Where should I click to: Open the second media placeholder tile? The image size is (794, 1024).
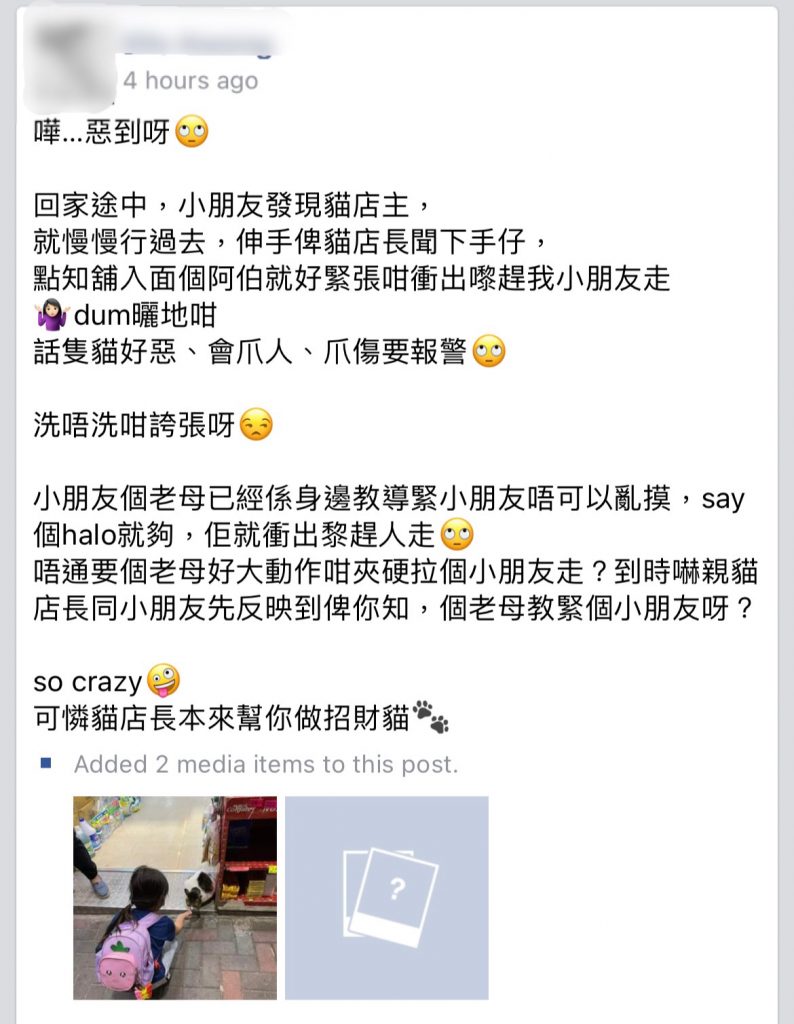coord(387,897)
